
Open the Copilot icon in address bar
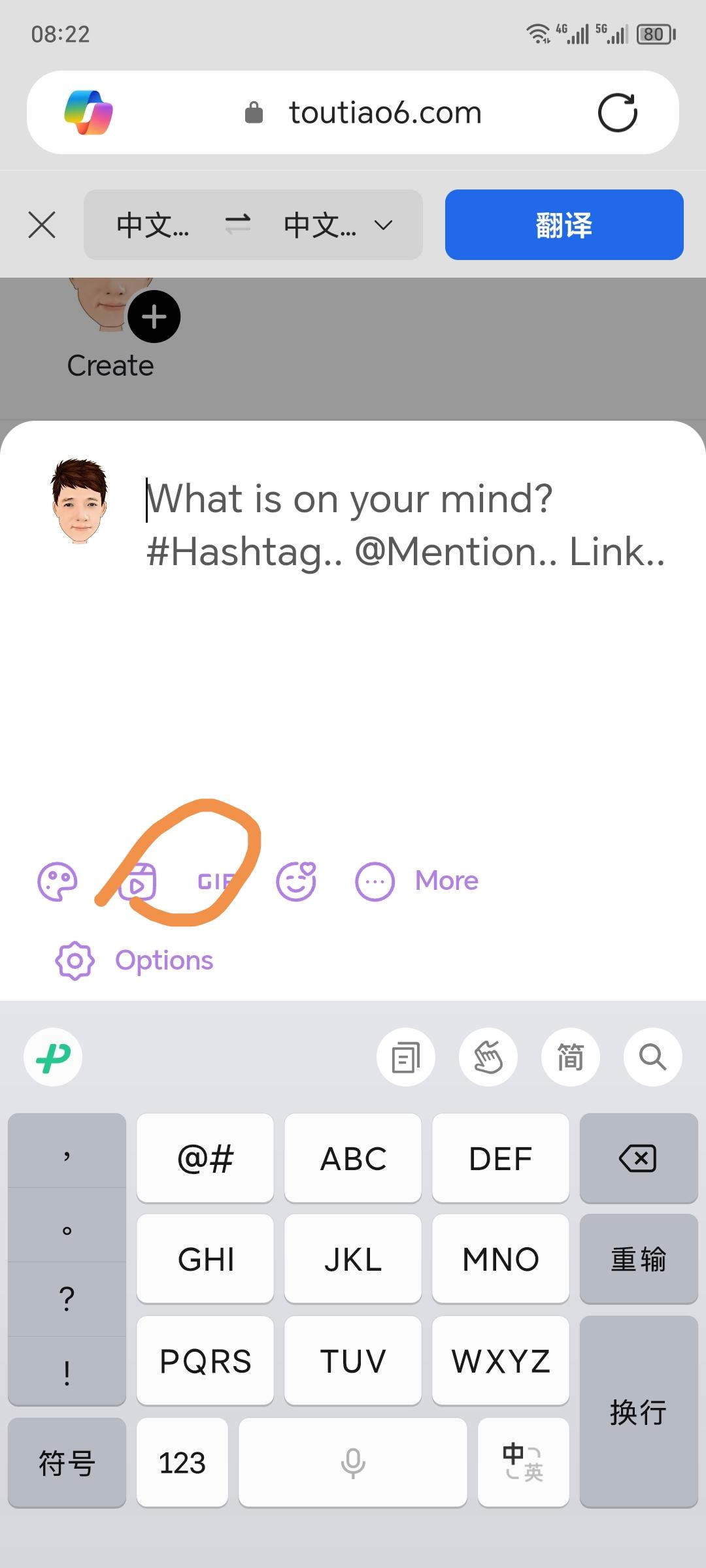coord(89,113)
